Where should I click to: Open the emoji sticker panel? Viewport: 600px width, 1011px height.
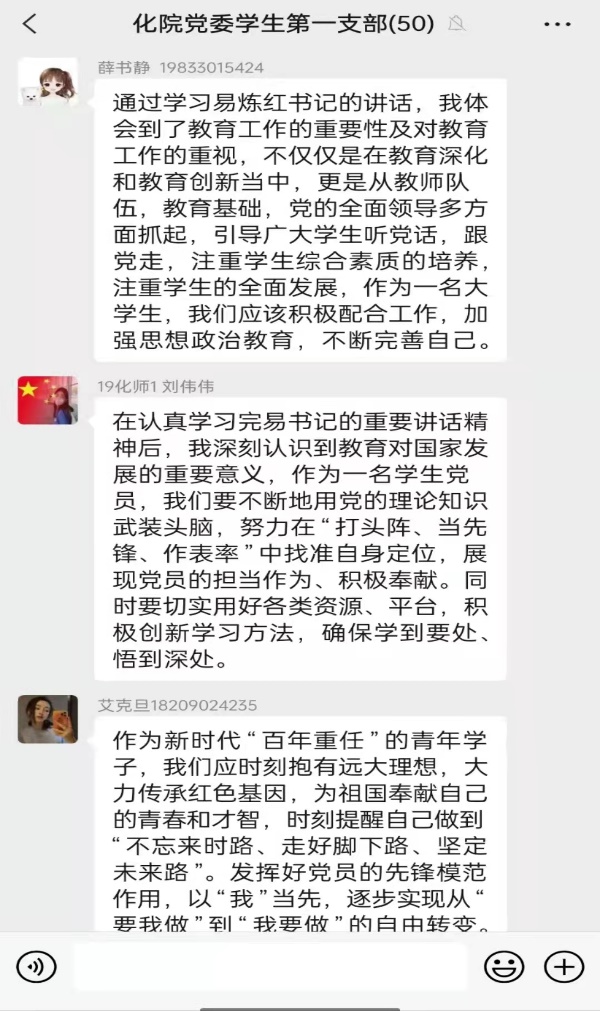click(504, 966)
